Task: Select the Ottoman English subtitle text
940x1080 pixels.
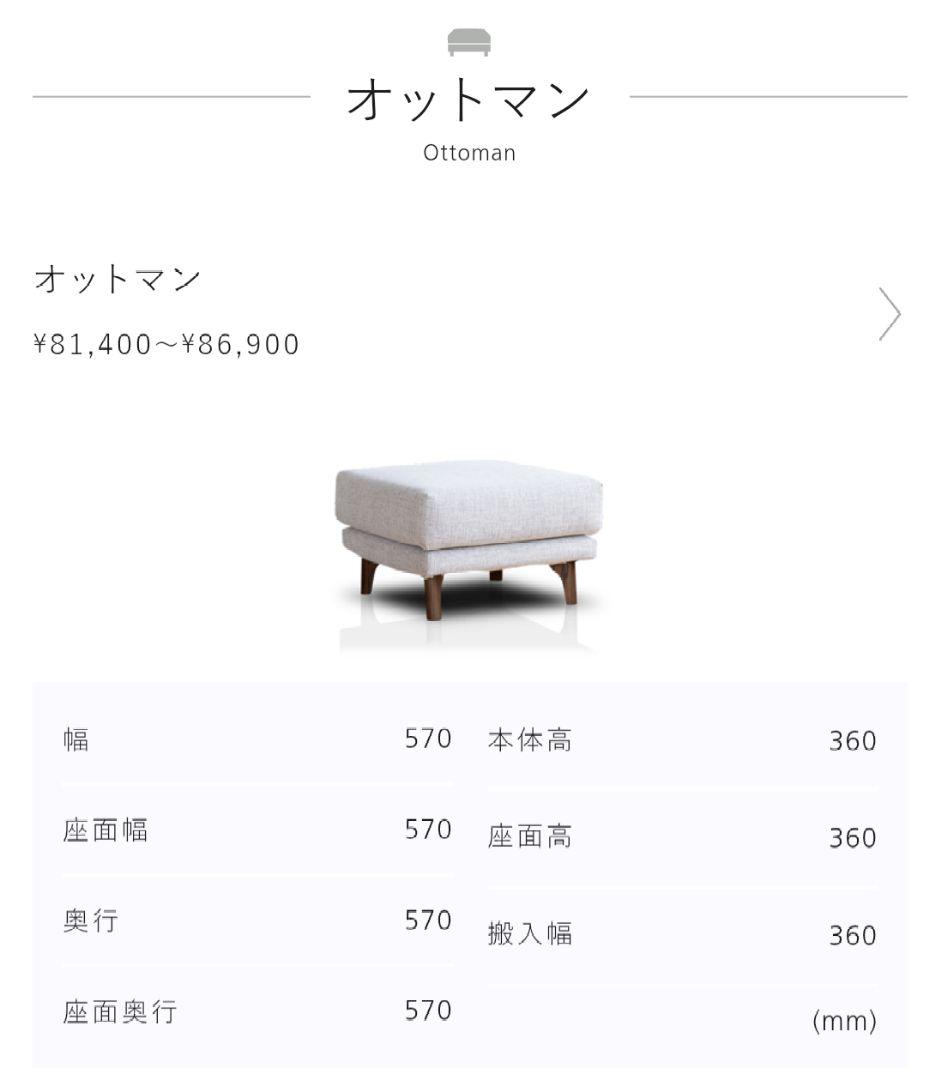Action: [x=469, y=152]
